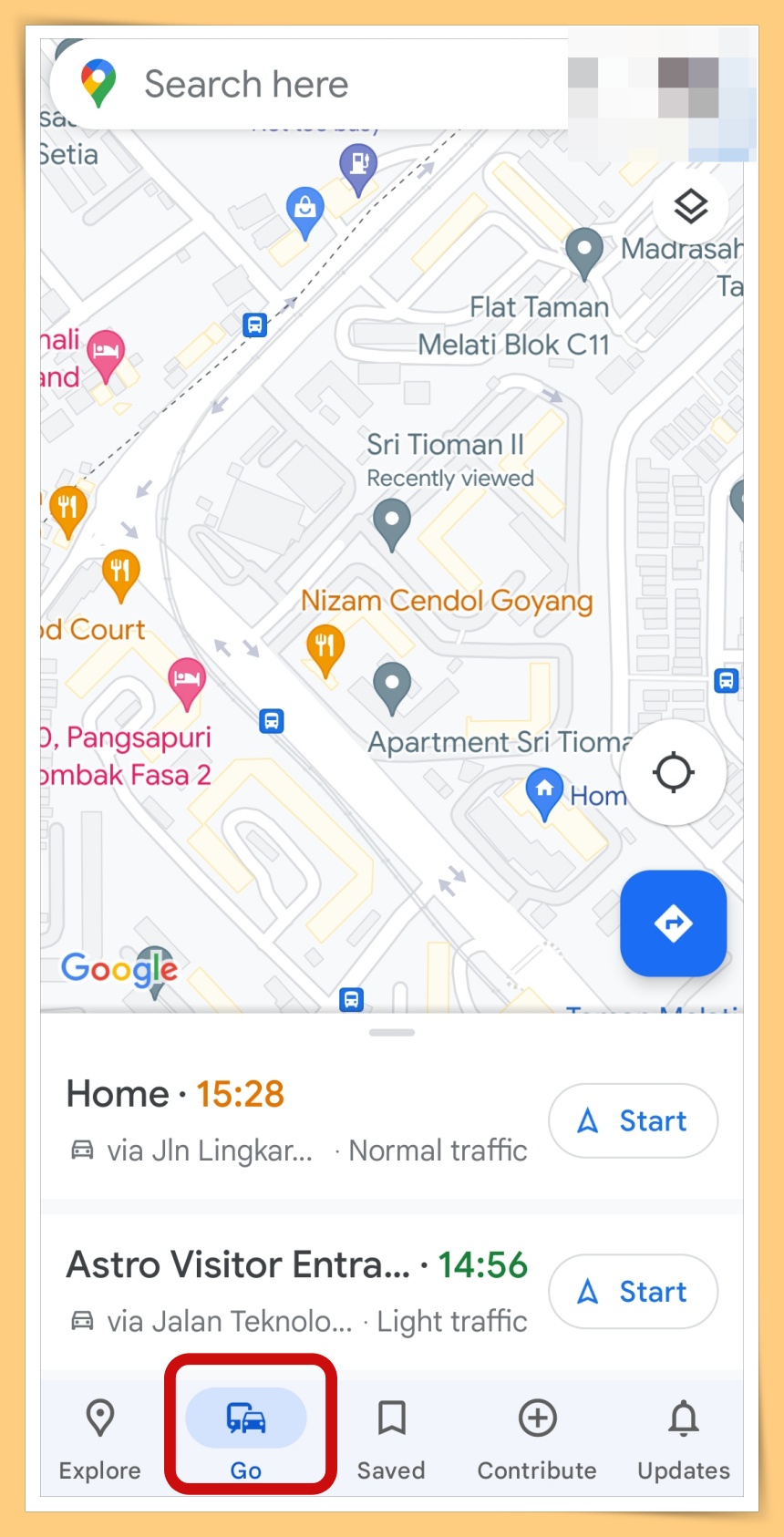Select the Apartment Sri Tioman pin
The image size is (784, 1537).
(x=392, y=685)
